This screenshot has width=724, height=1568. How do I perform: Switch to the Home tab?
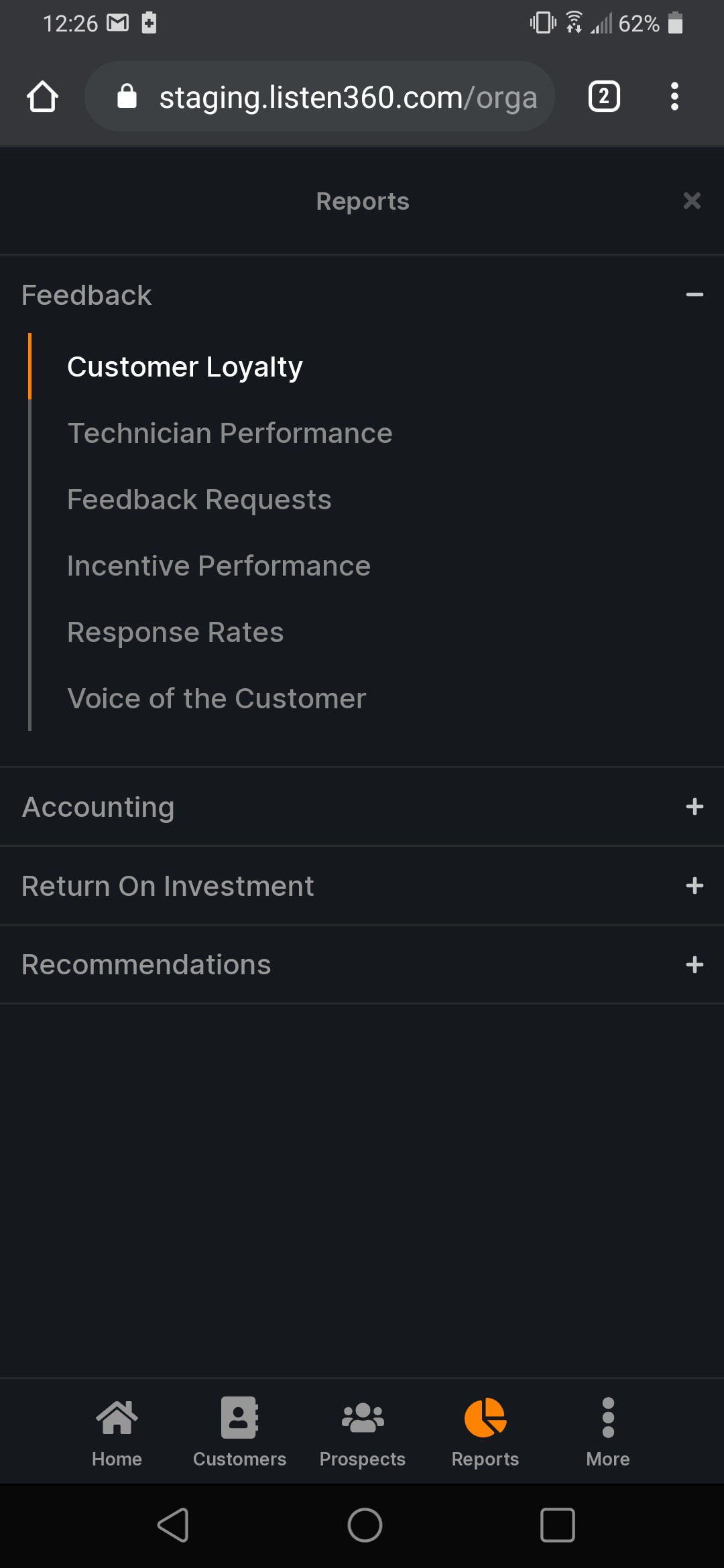[x=117, y=1432]
